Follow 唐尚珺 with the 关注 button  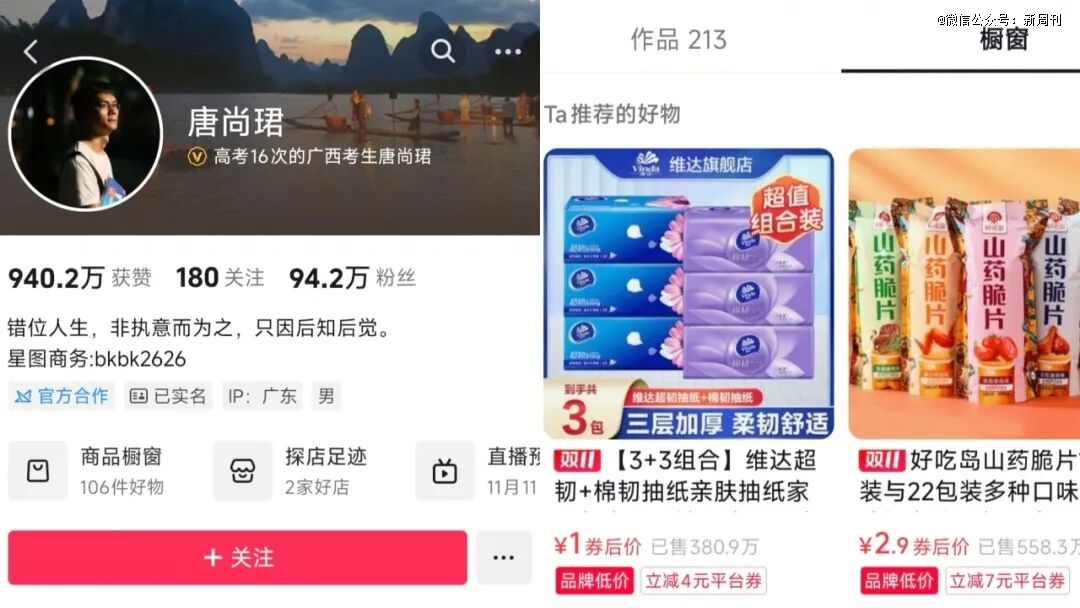point(237,557)
